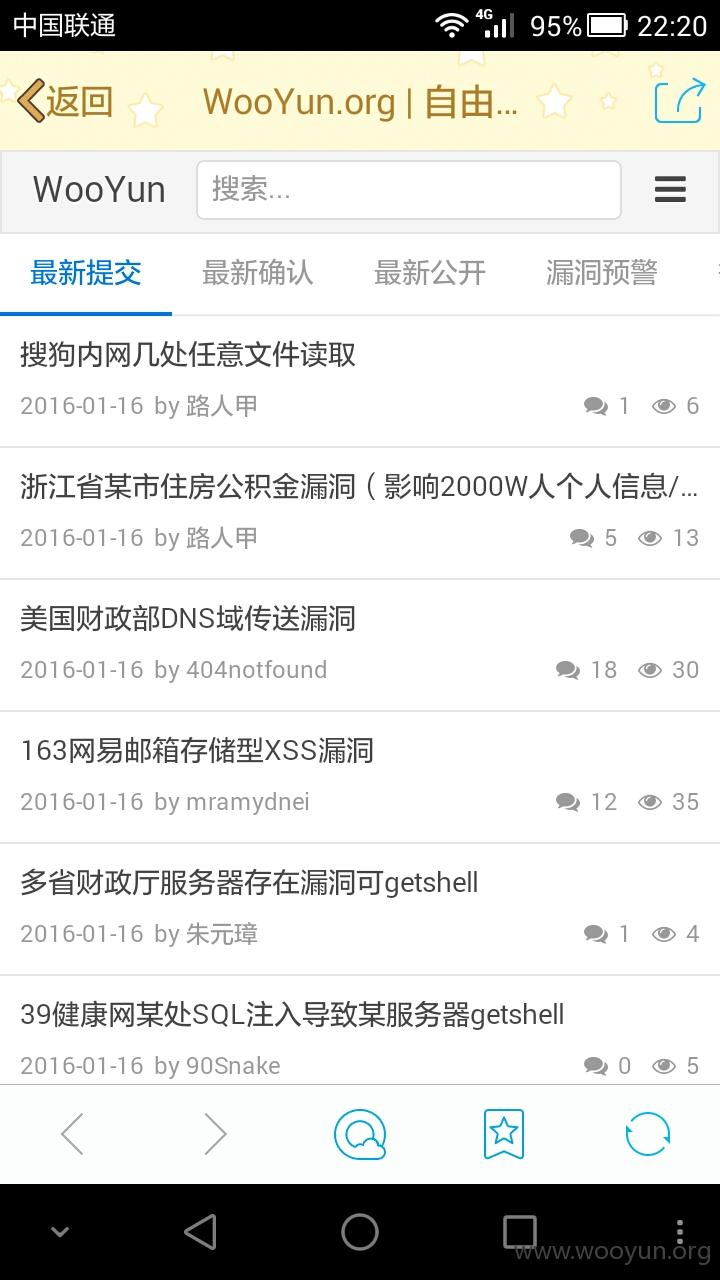Tap the system home button
The width and height of the screenshot is (720, 1280).
360,1232
